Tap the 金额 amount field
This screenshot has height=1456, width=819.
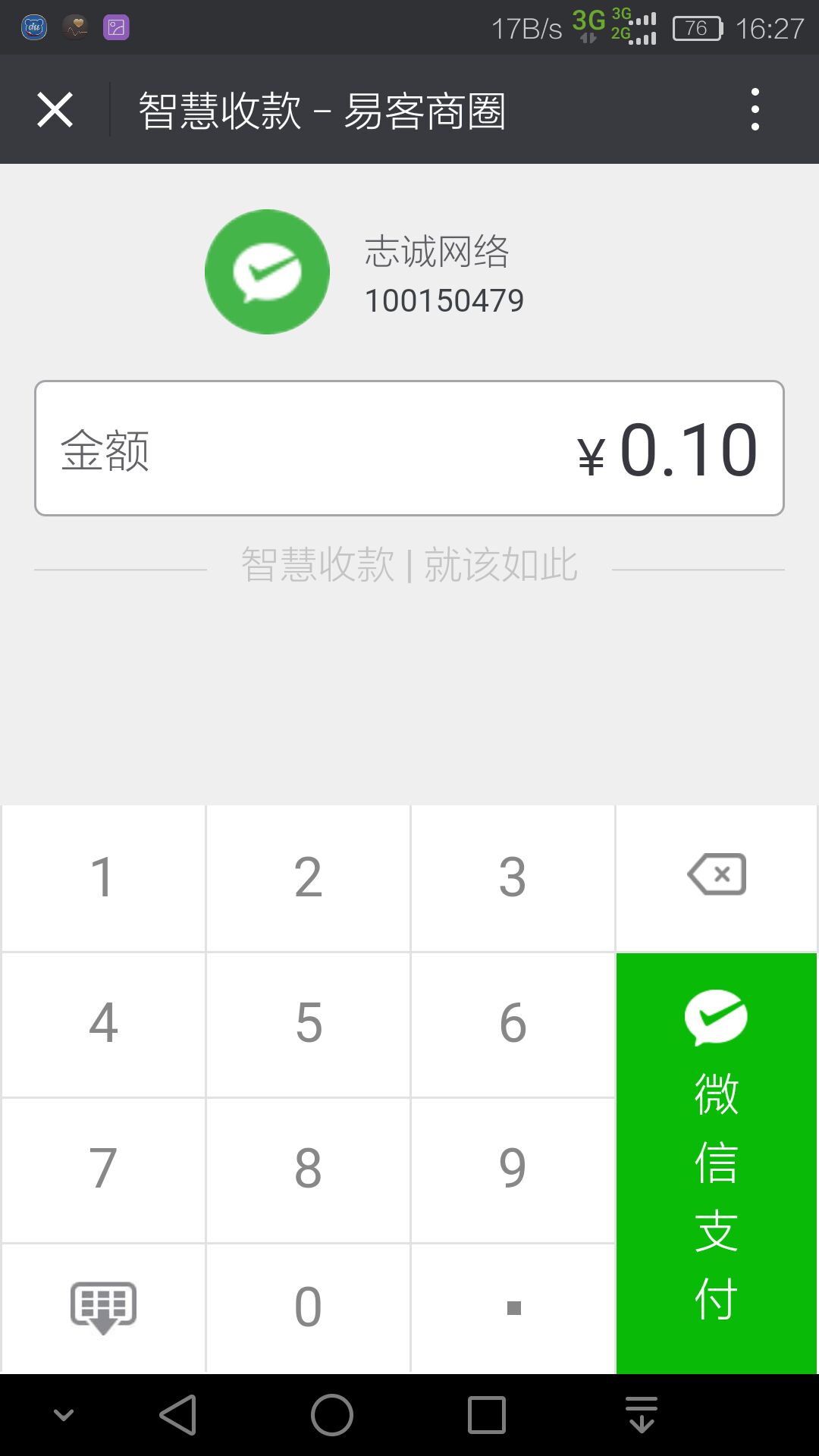click(x=409, y=448)
